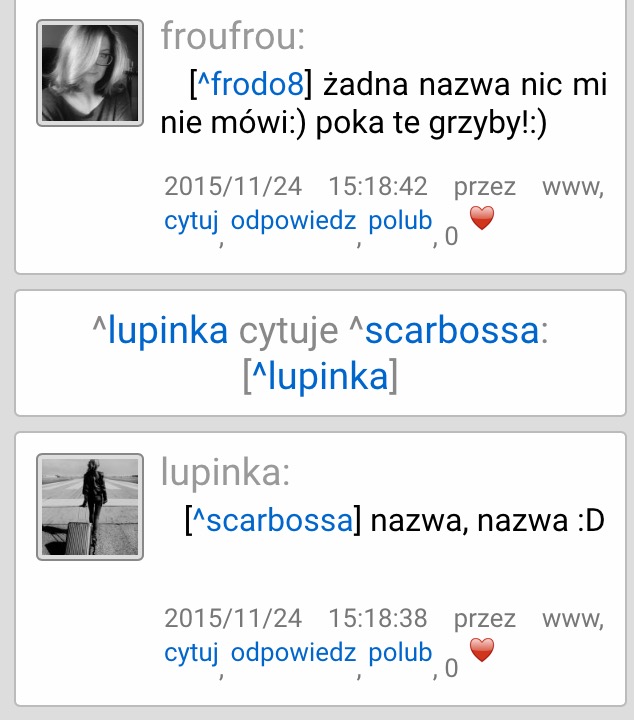634x720 pixels.
Task: Open ^scarbossa mention in lupinka's comment
Action: tap(272, 520)
